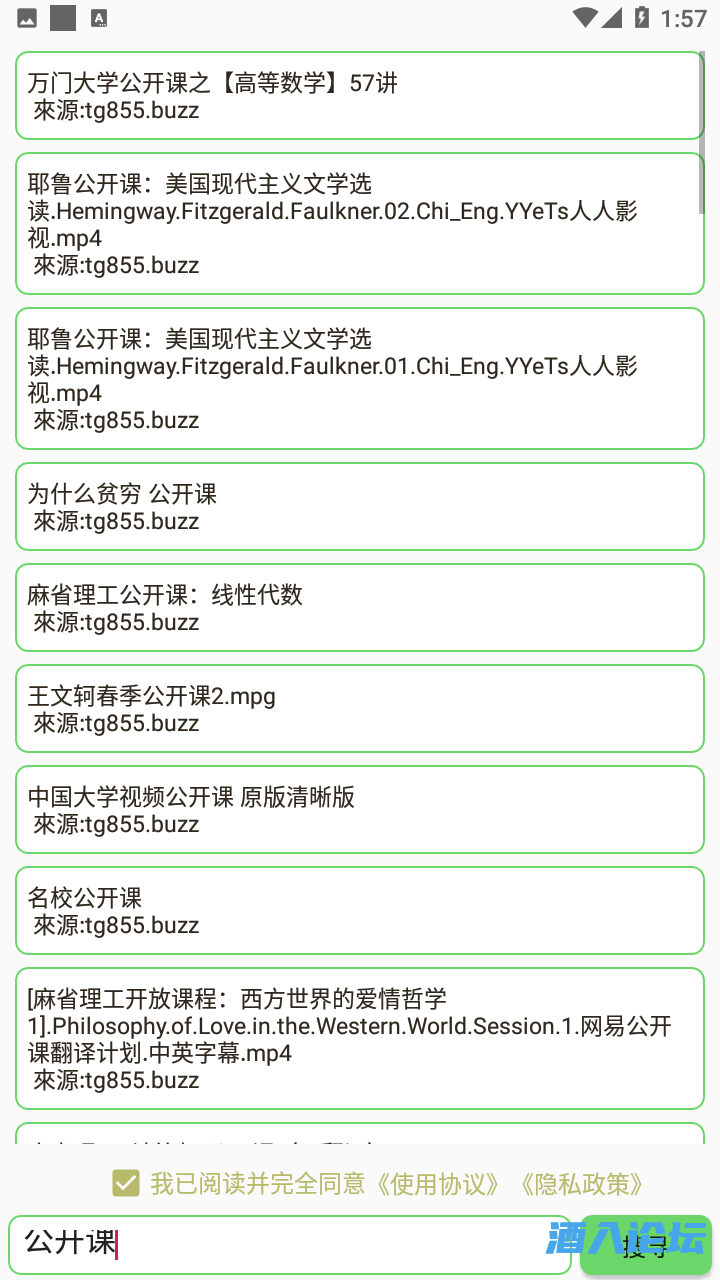The height and width of the screenshot is (1280, 720).
Task: Open the 为什么贫穷 公开课 result
Action: click(359, 507)
